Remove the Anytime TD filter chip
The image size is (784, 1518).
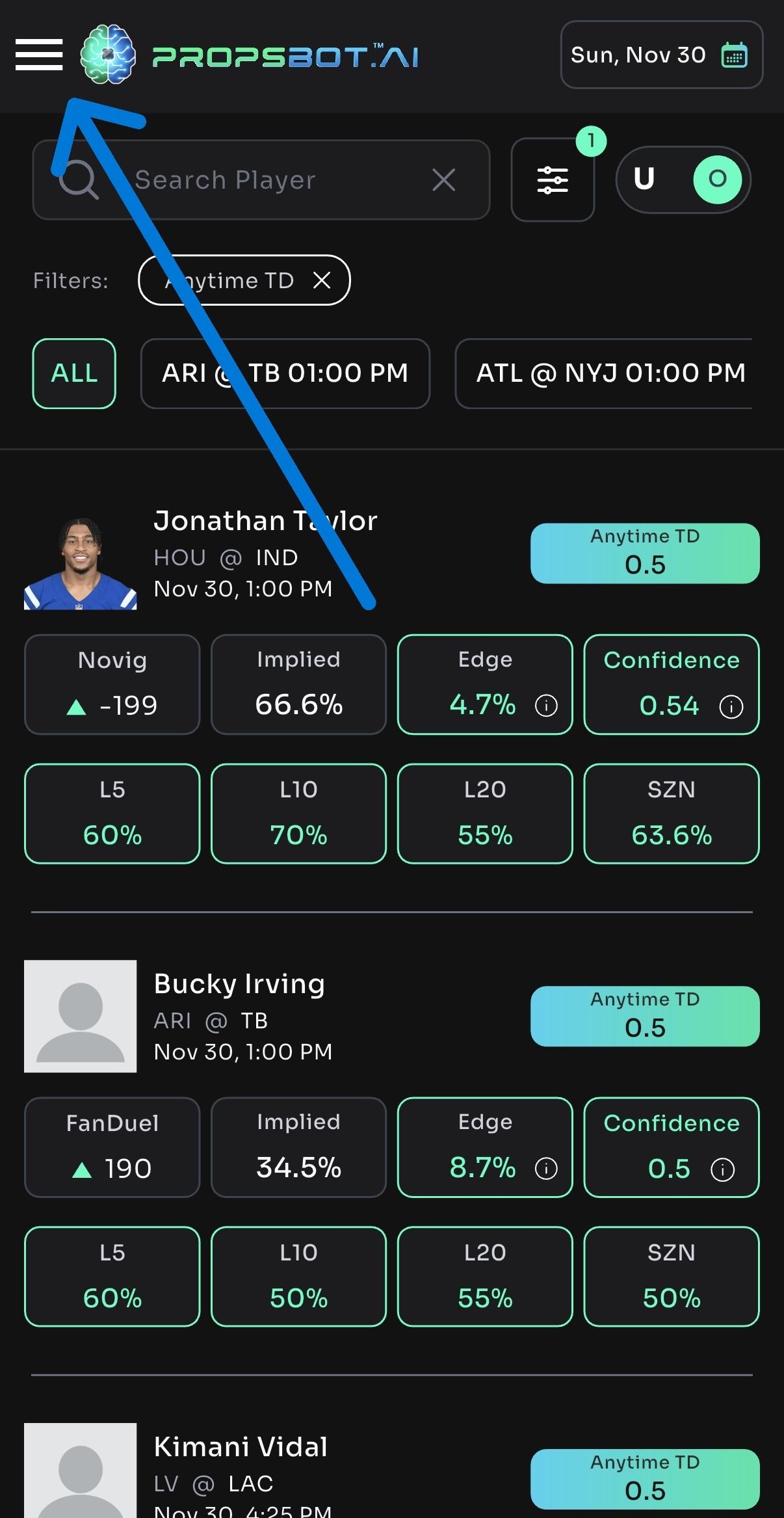(322, 280)
